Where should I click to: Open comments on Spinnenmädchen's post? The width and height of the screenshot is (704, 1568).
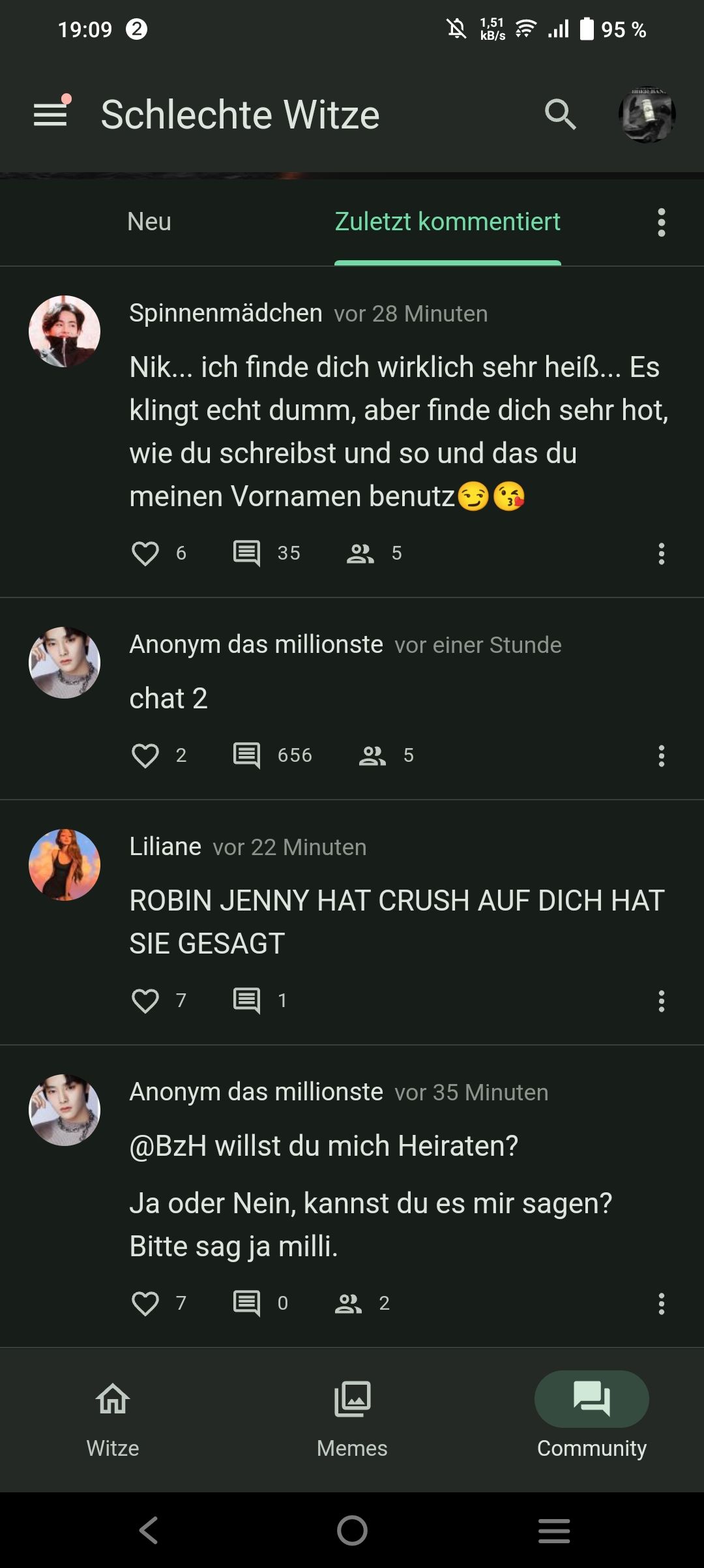(x=247, y=554)
